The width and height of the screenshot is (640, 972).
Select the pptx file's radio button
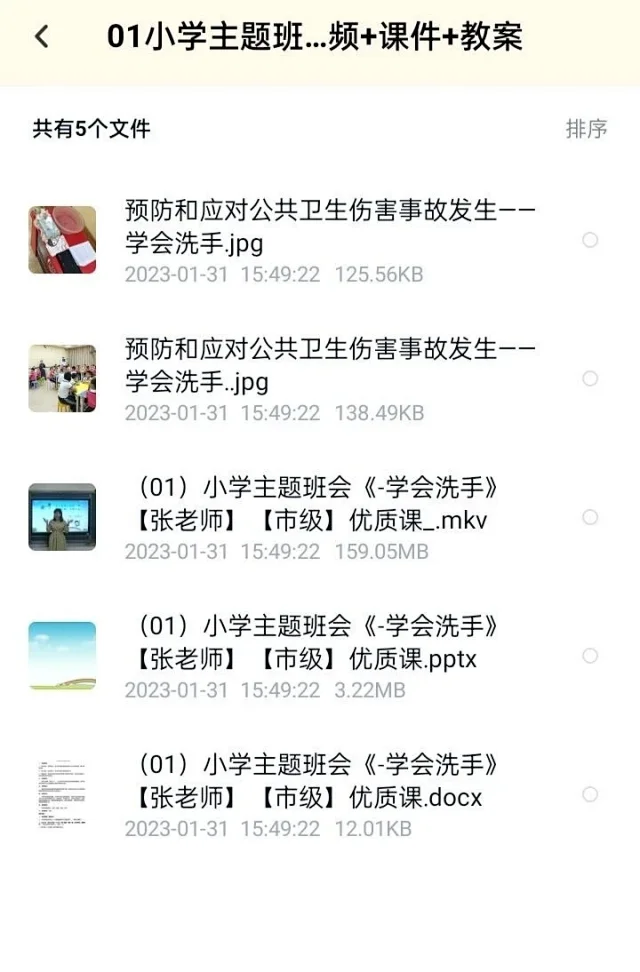590,656
